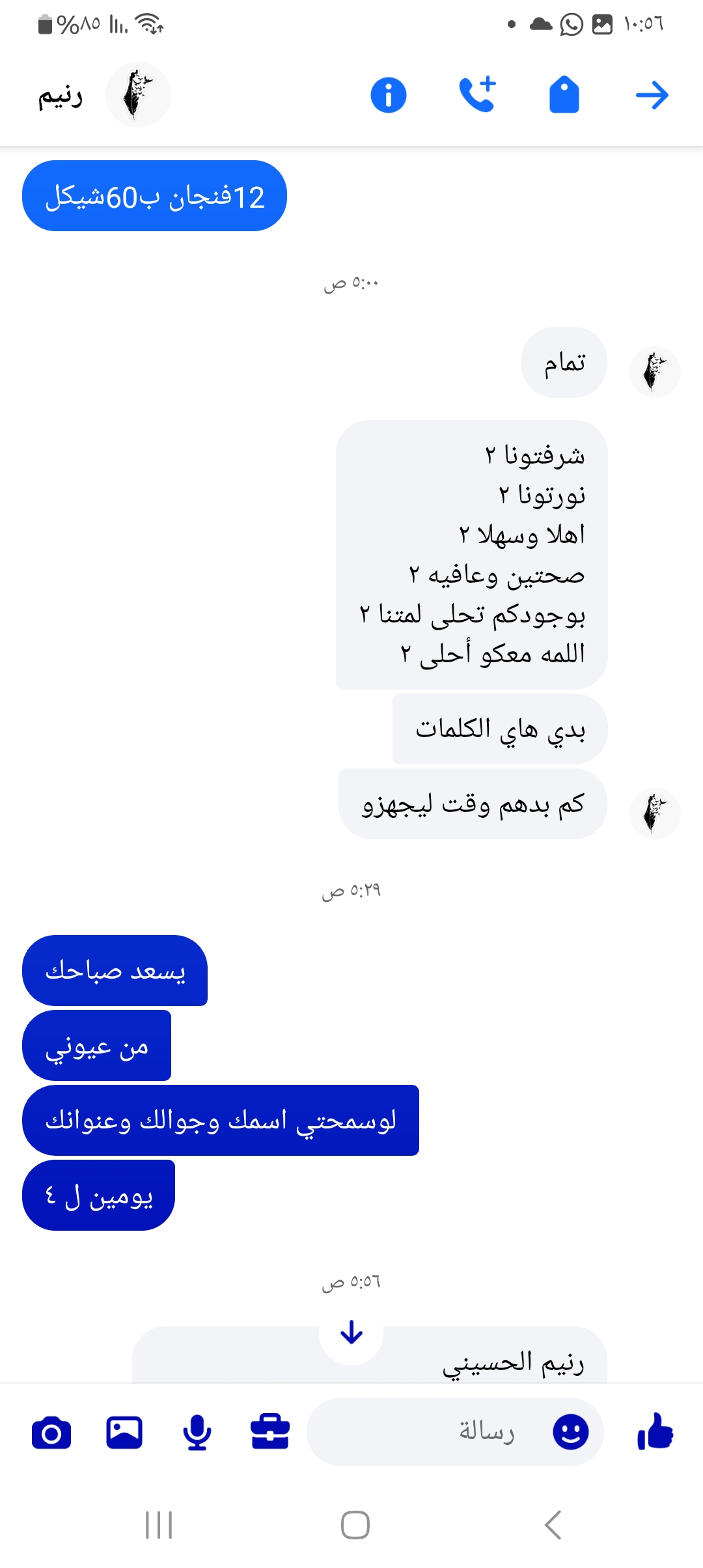The height and width of the screenshot is (1568, 703).
Task: Tap the system back button
Action: tap(553, 1524)
